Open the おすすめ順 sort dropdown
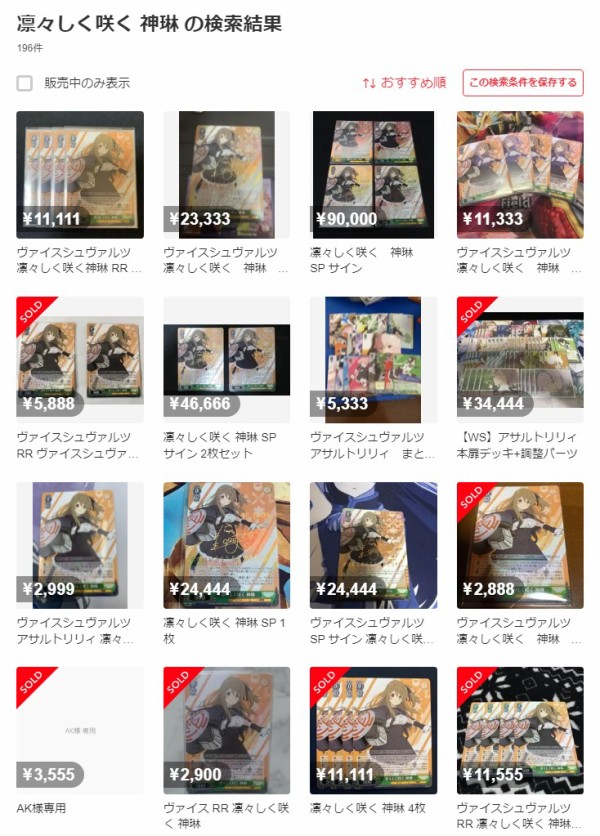The width and height of the screenshot is (600, 836). coord(404,83)
